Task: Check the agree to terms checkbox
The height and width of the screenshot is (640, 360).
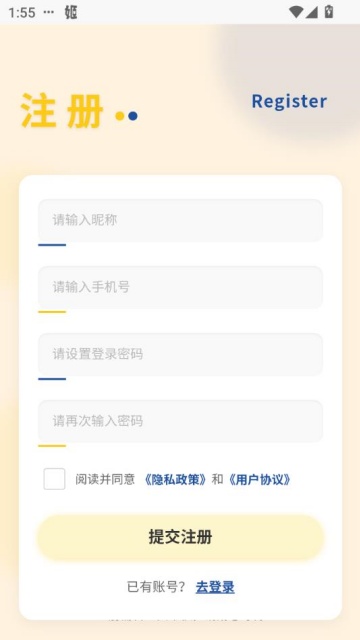Action: [x=54, y=479]
